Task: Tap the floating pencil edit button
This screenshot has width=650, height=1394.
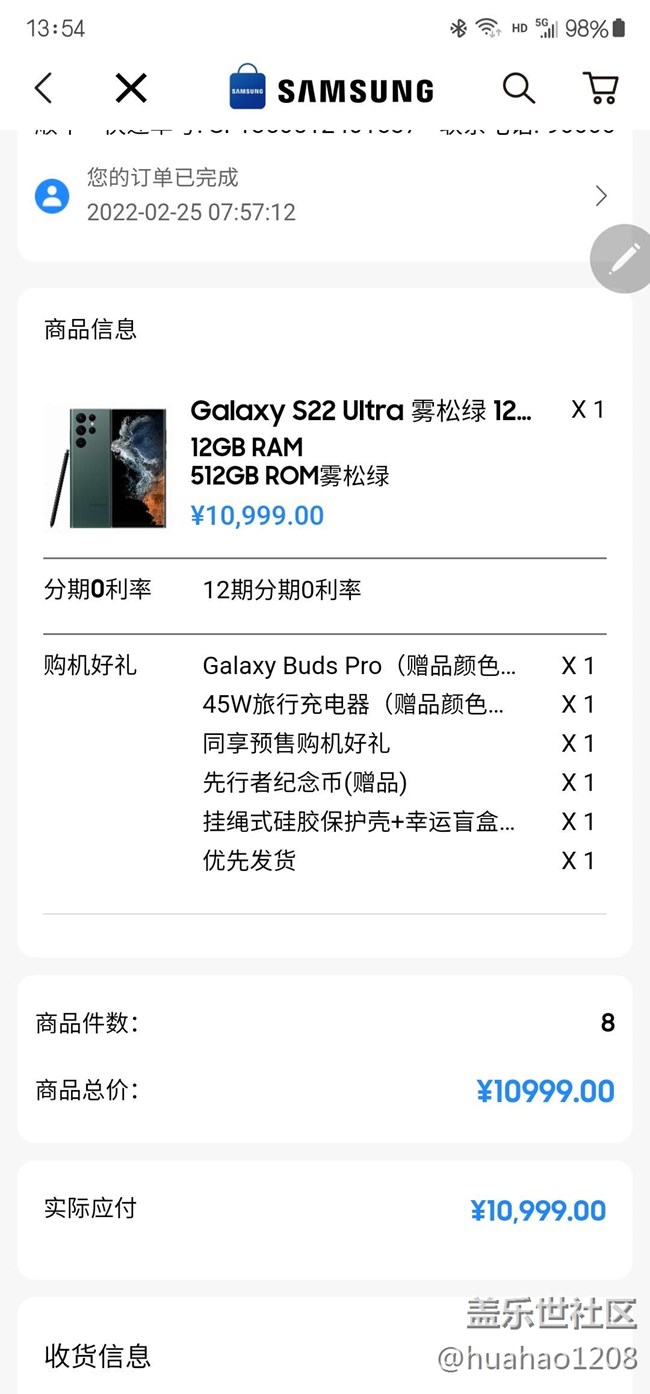Action: click(x=623, y=259)
